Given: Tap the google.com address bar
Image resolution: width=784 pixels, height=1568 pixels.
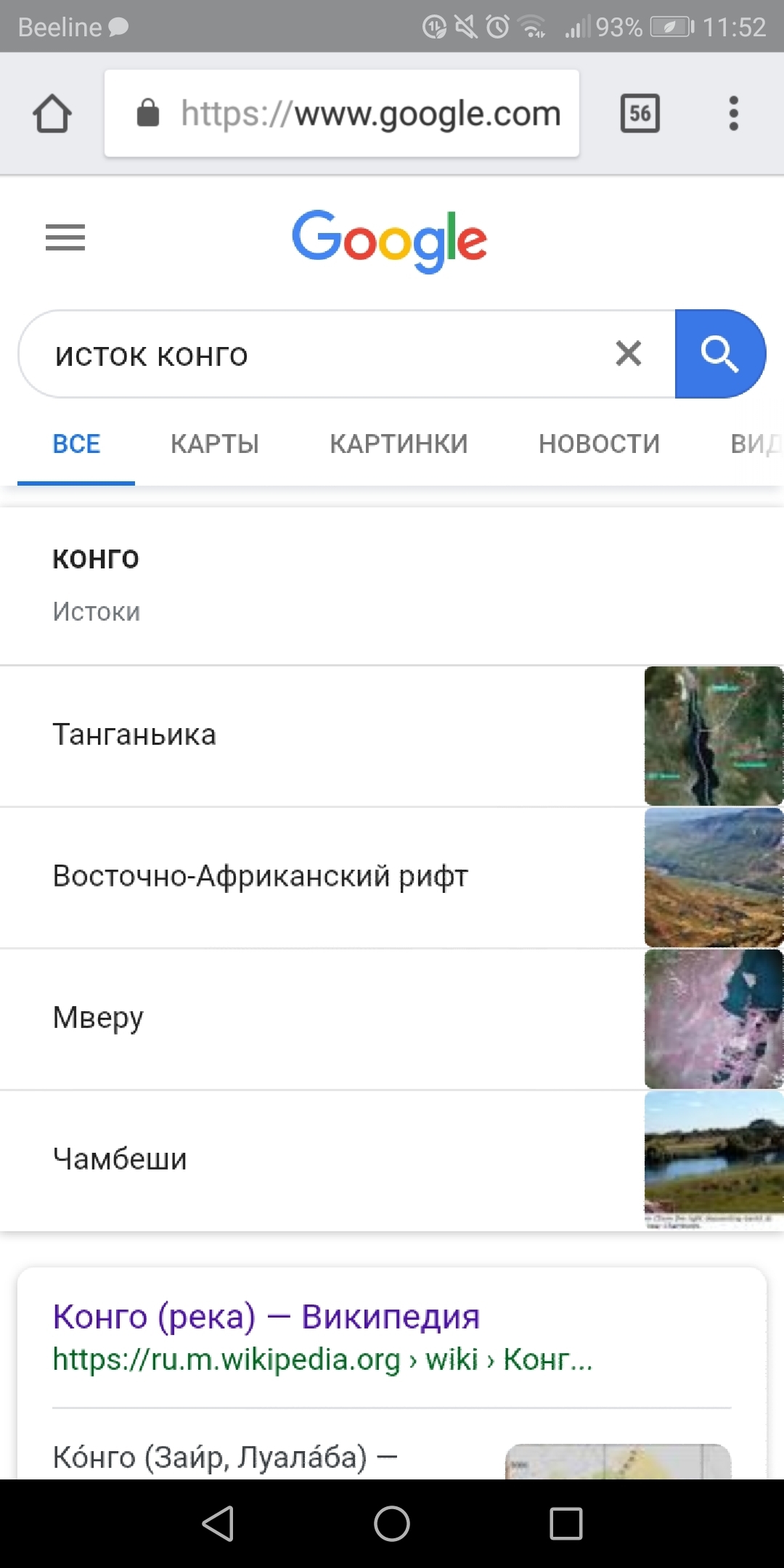Looking at the screenshot, I should coord(341,114).
